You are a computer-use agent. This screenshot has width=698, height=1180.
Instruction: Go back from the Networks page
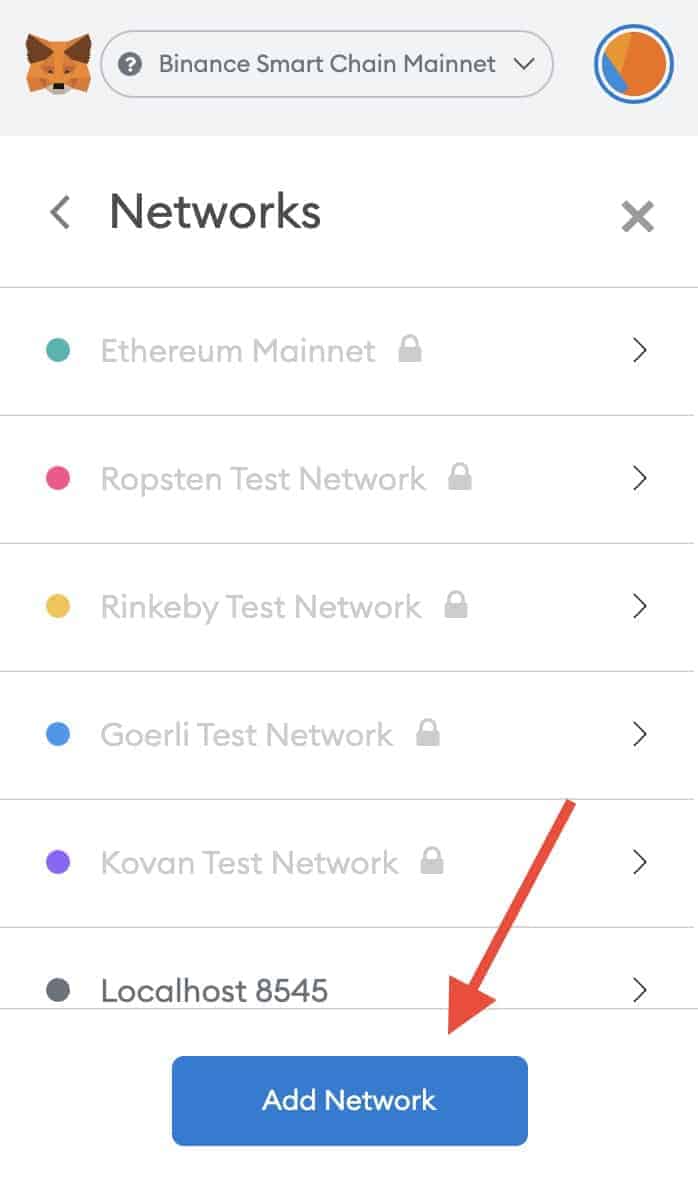coord(60,211)
